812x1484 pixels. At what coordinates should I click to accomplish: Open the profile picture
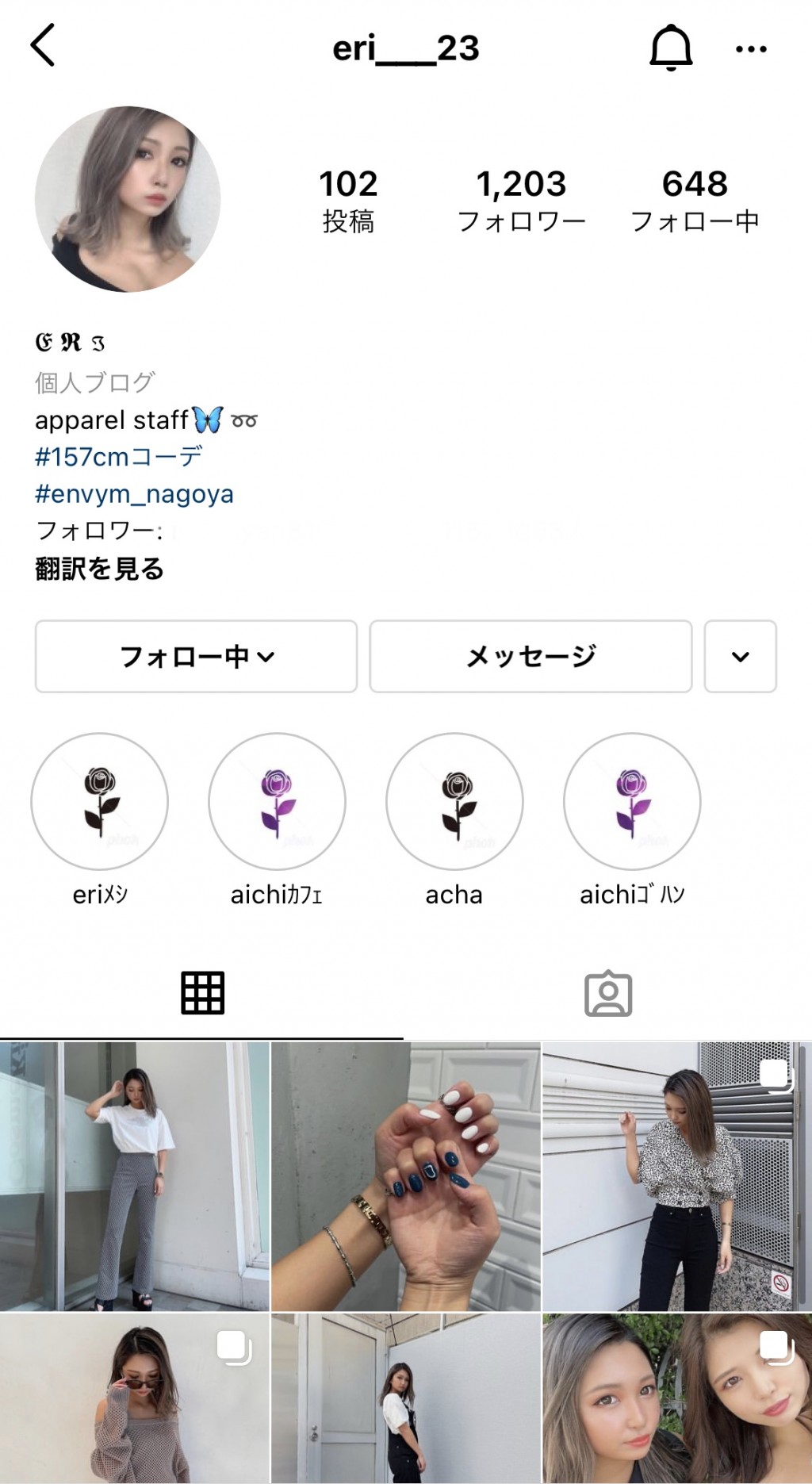[128, 199]
